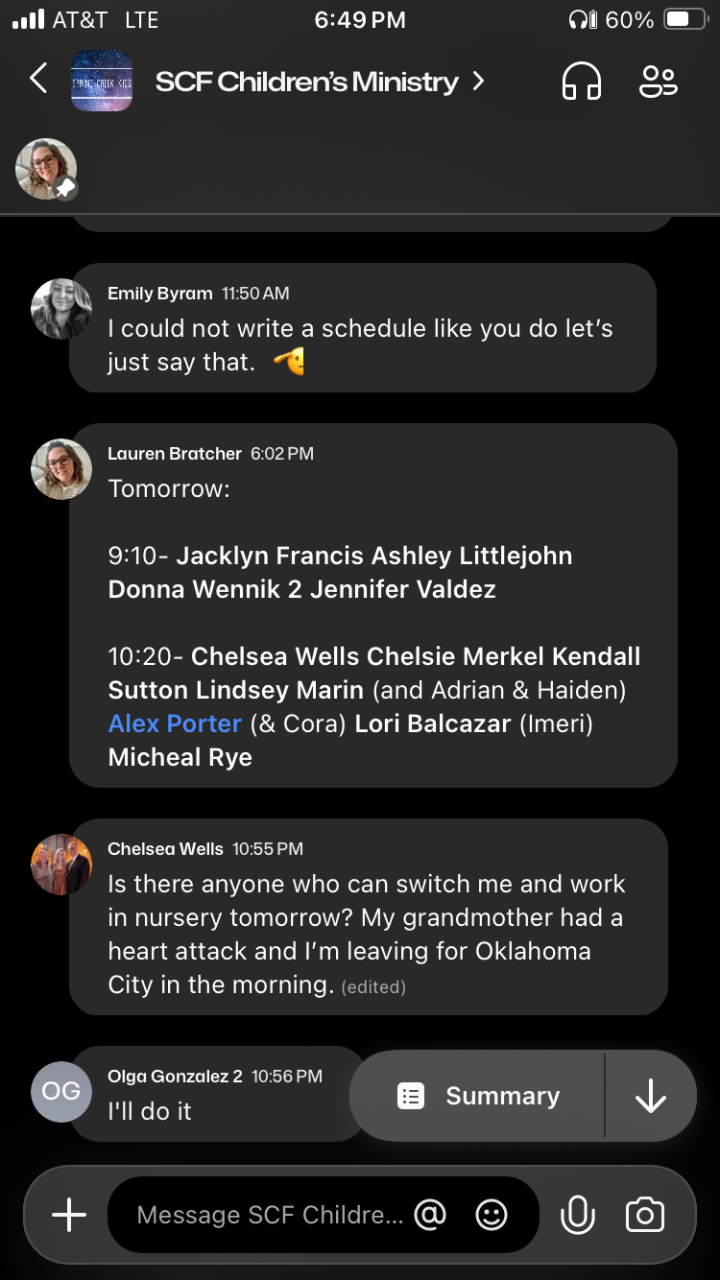View Lauren Bratcher's profile picture
The height and width of the screenshot is (1280, 720).
[x=61, y=469]
